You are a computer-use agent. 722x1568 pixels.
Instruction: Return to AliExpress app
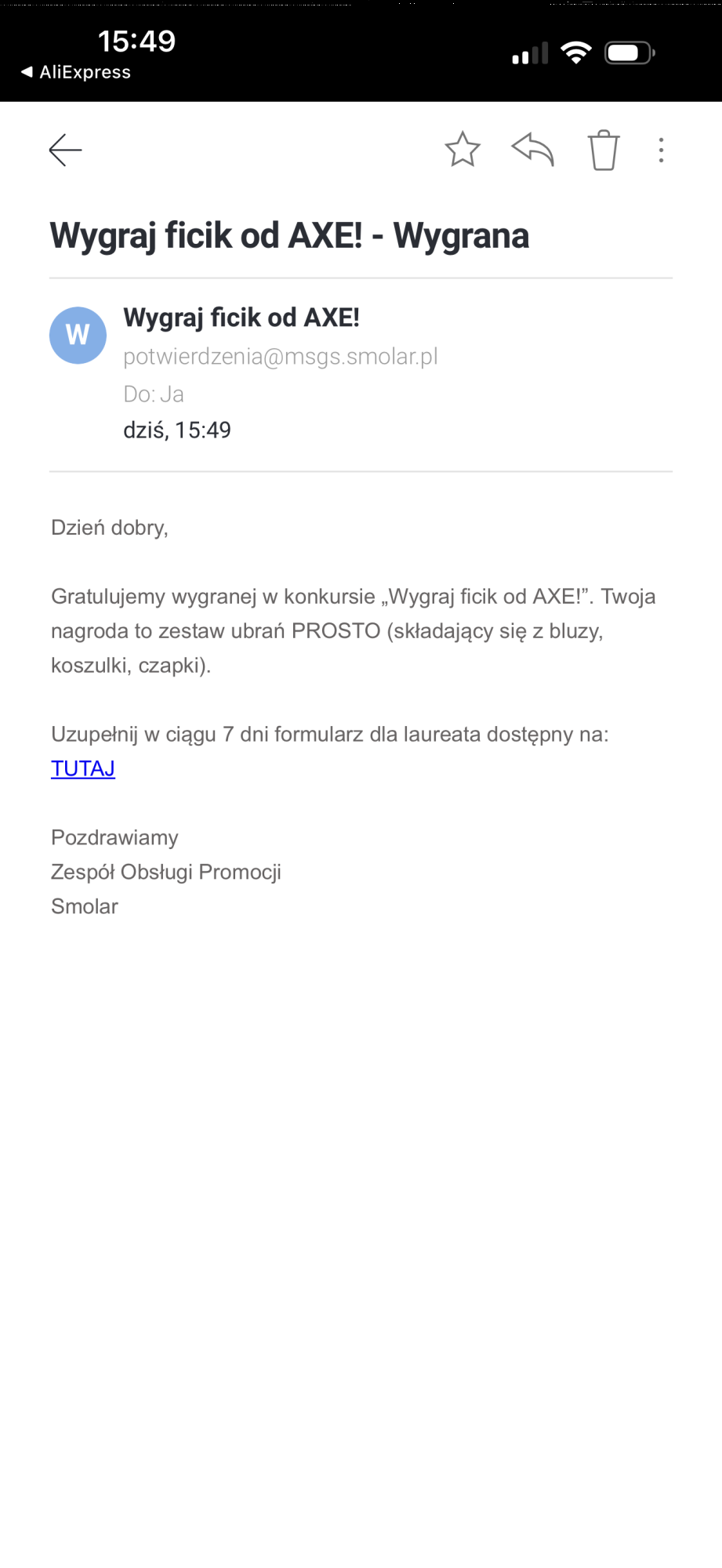pos(76,72)
